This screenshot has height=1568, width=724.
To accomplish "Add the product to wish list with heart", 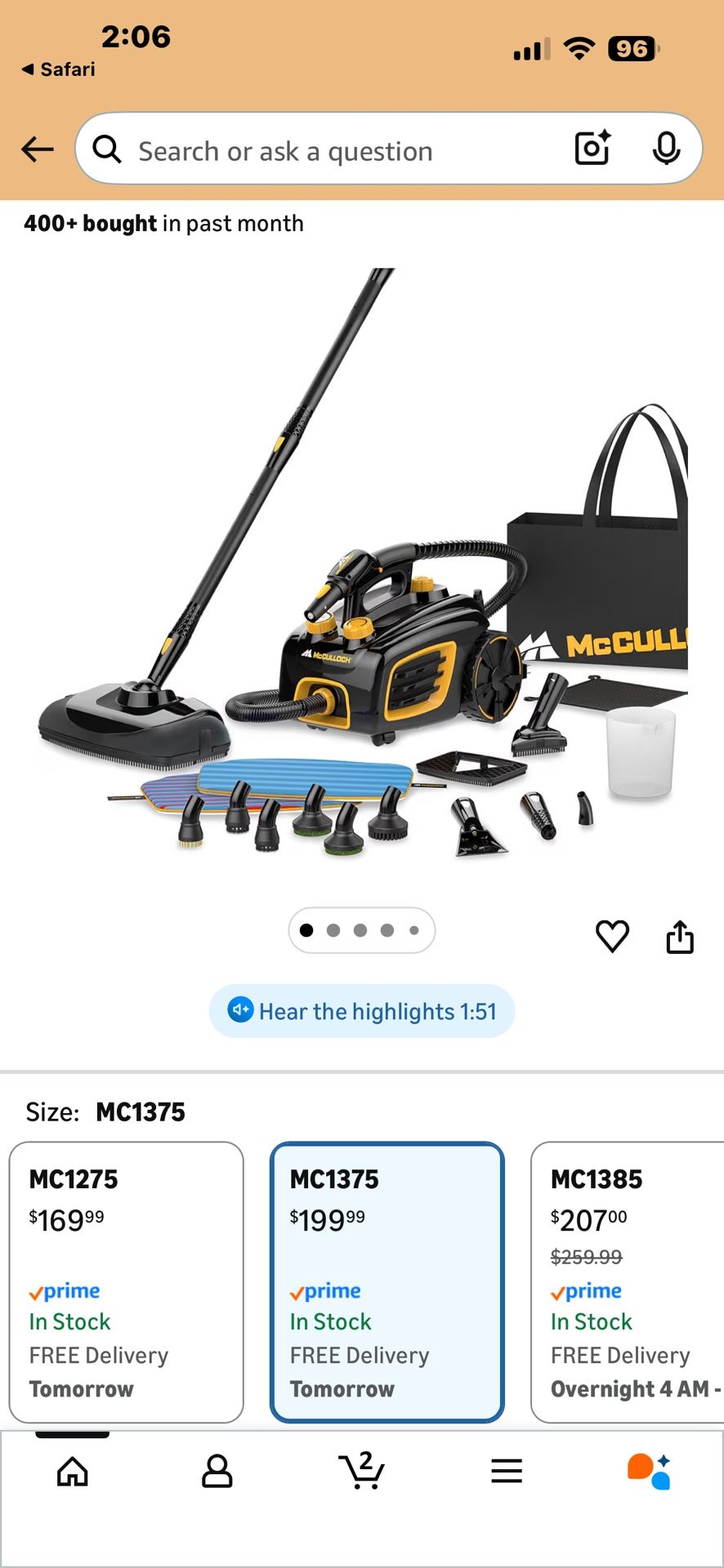I will [x=612, y=936].
